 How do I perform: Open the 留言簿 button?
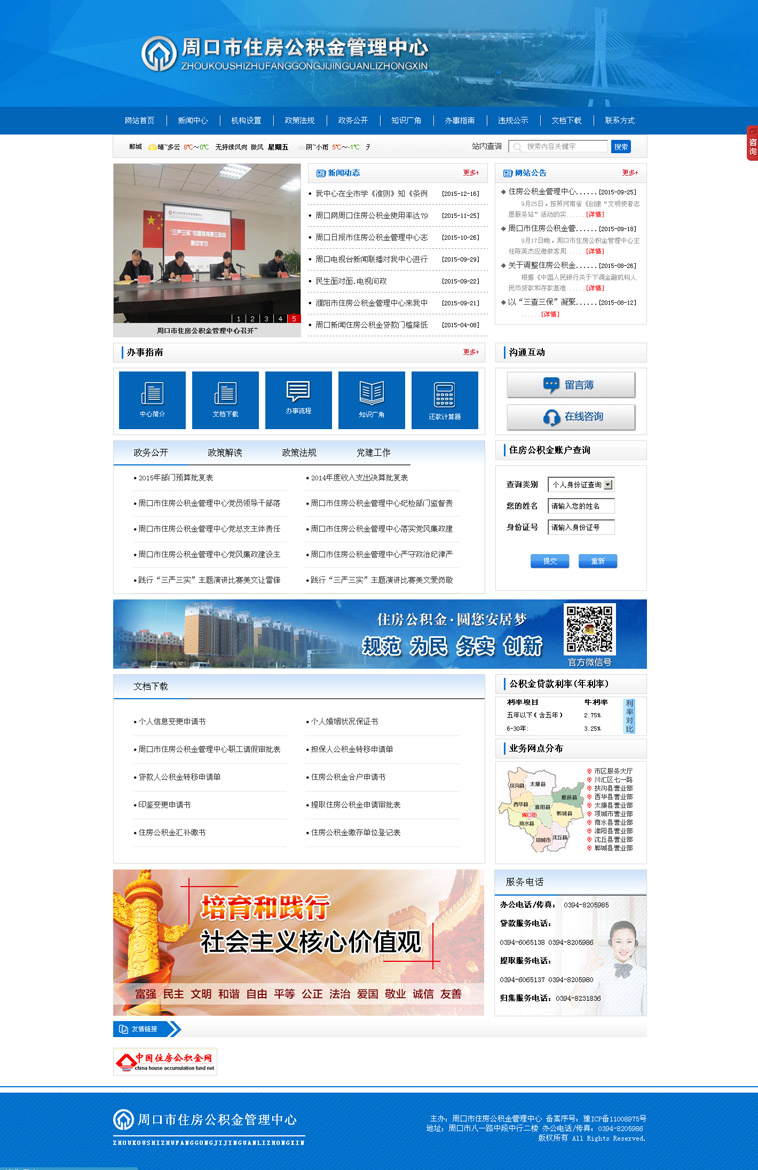coord(571,385)
